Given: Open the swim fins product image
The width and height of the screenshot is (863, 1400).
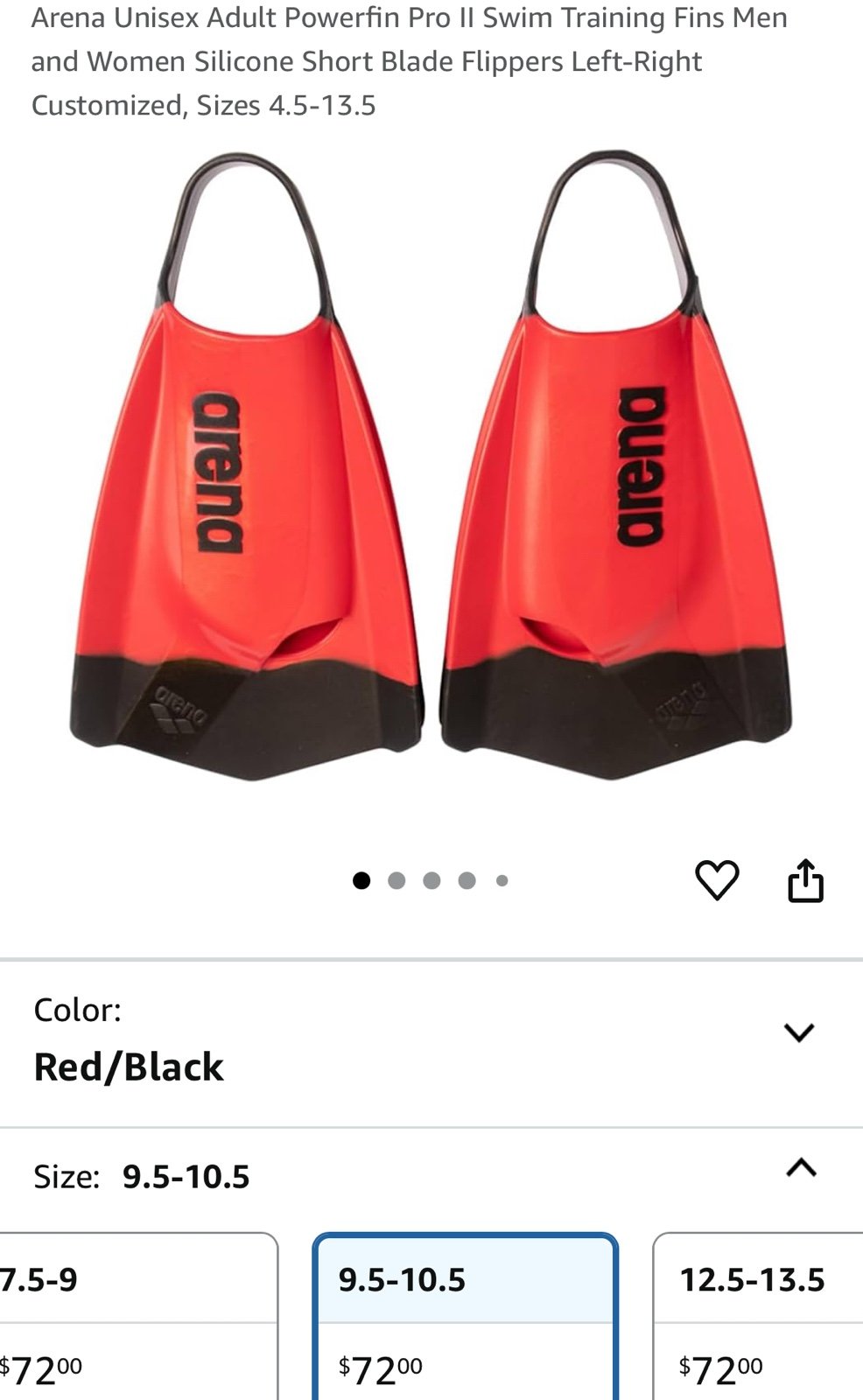Looking at the screenshot, I should pyautogui.click(x=431, y=465).
